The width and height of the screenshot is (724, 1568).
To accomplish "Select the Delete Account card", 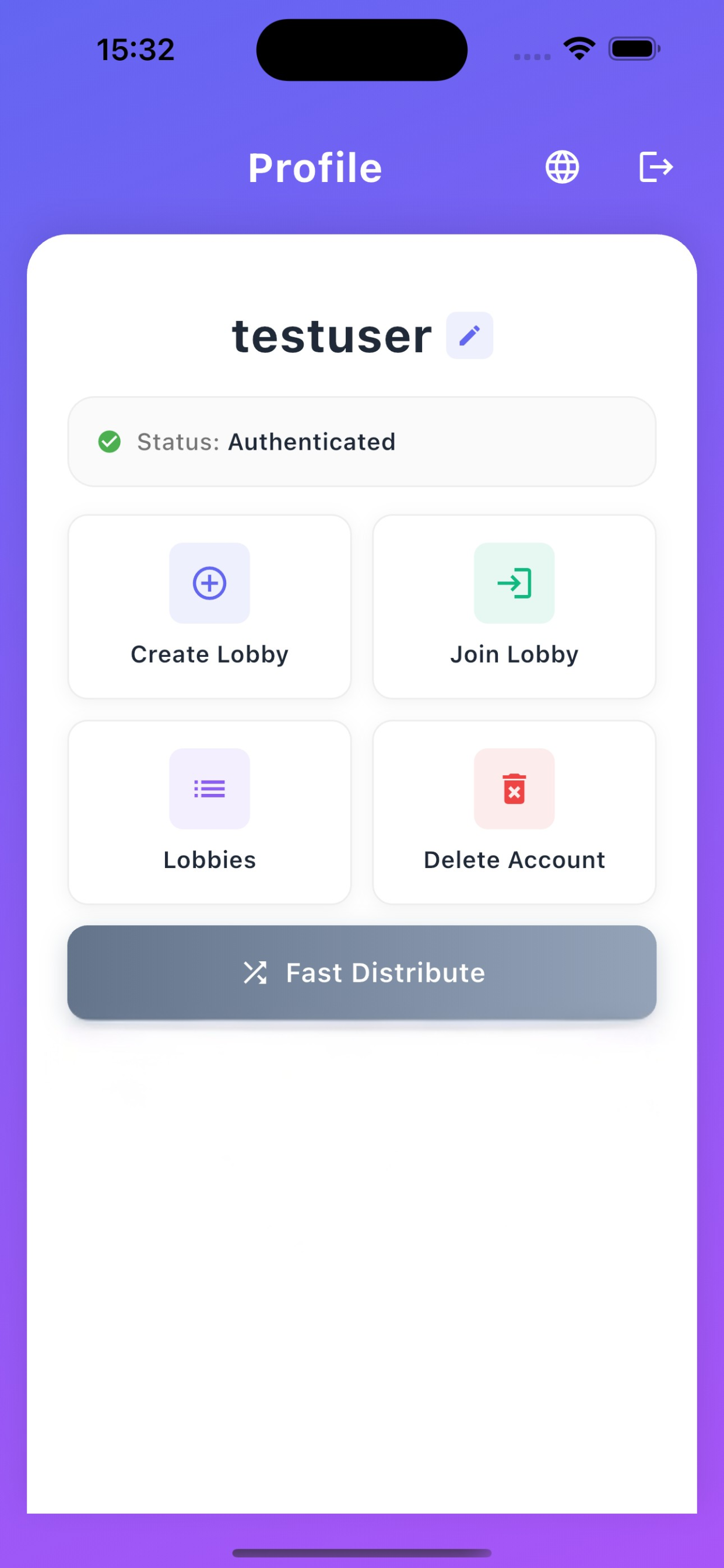I will pyautogui.click(x=514, y=812).
